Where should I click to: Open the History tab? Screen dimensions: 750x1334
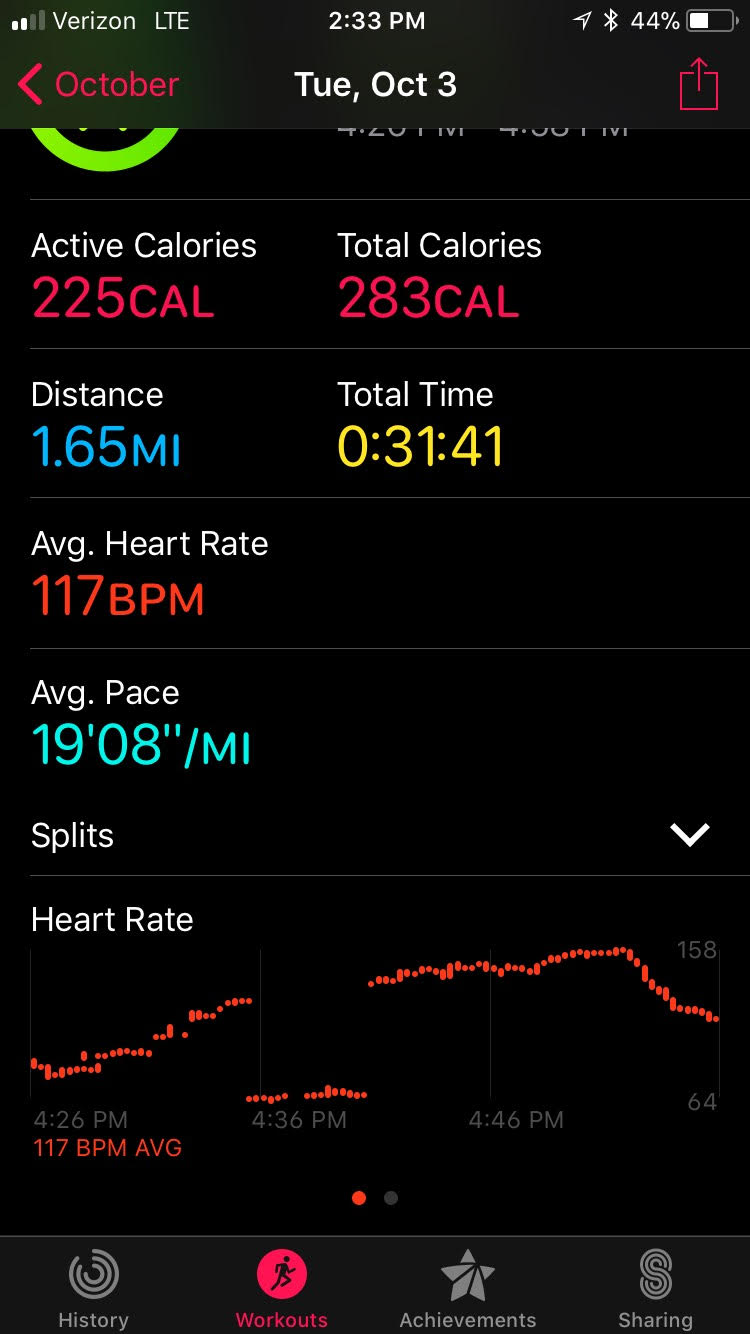click(93, 1289)
